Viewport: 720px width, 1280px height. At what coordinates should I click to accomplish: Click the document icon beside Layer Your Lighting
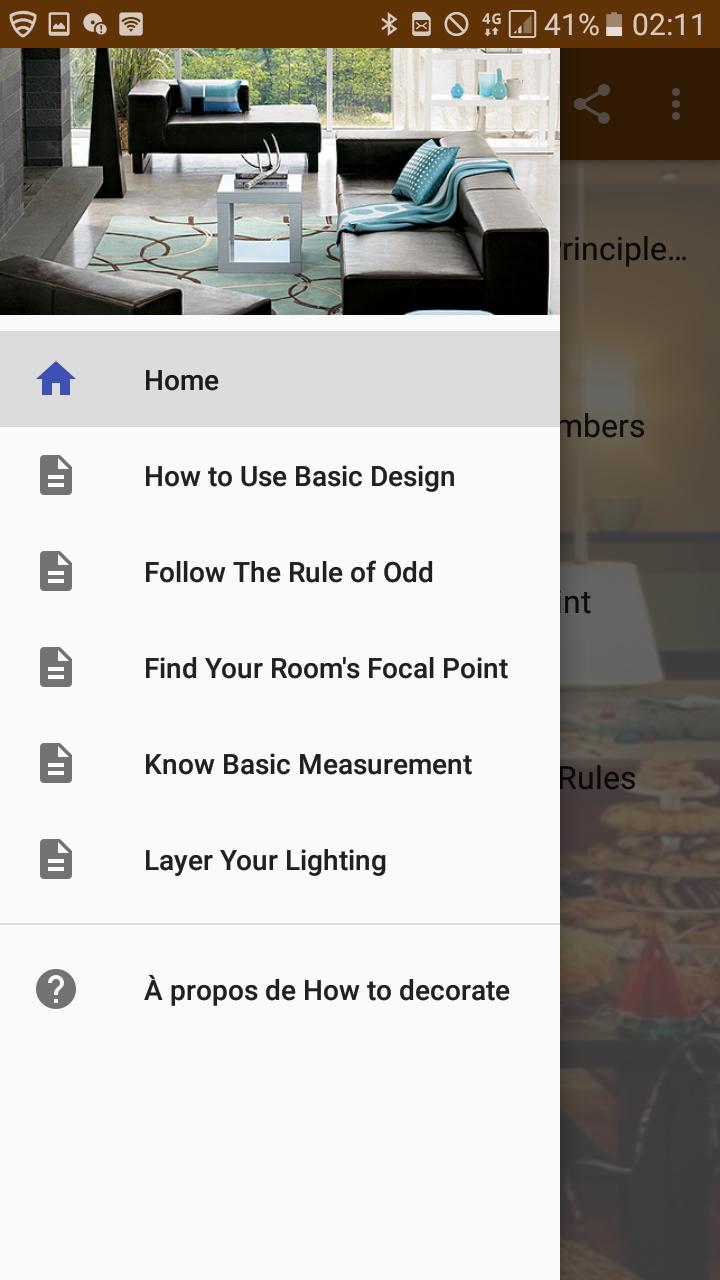point(57,859)
